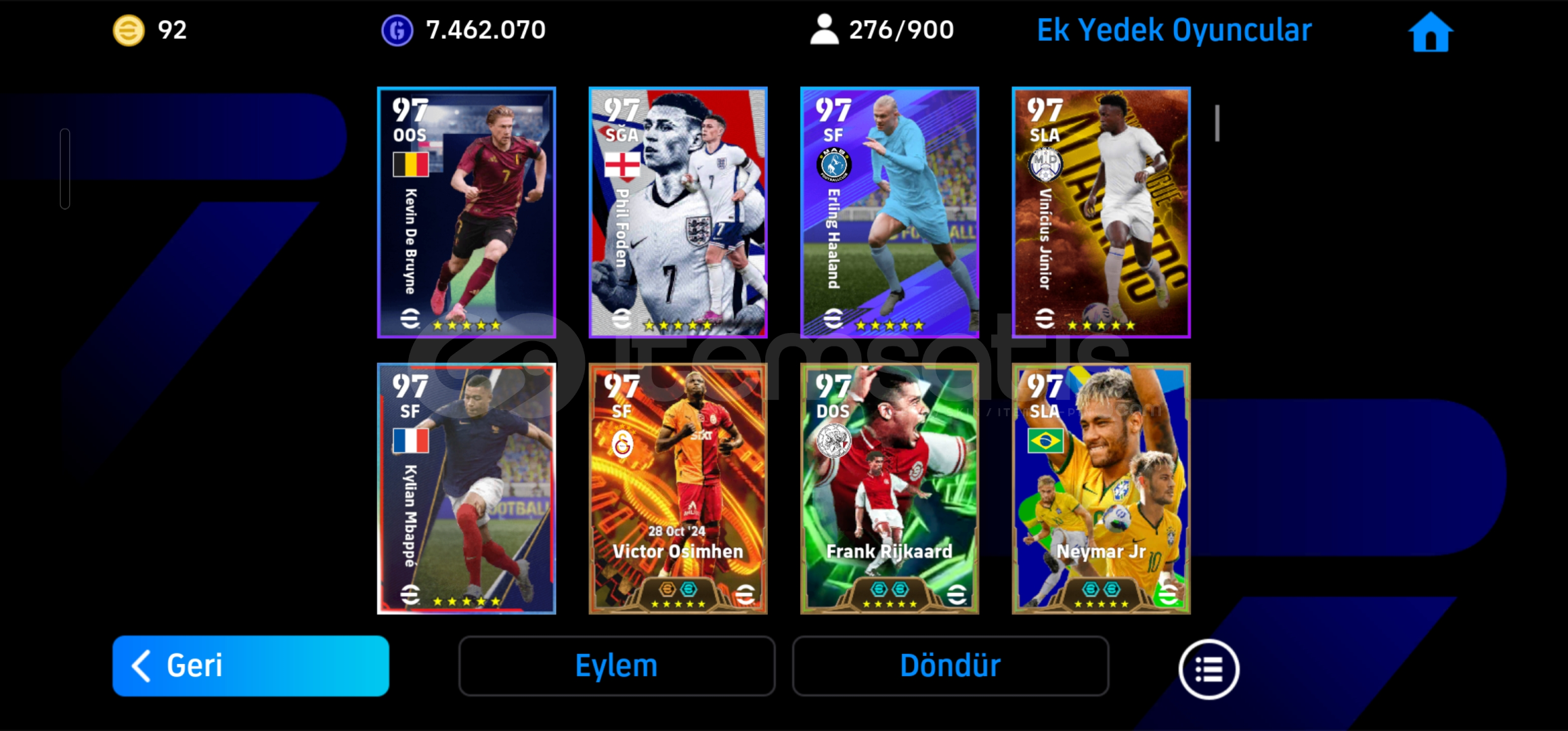Select the Neymar Jr card
The width and height of the screenshot is (1568, 731).
click(1101, 489)
